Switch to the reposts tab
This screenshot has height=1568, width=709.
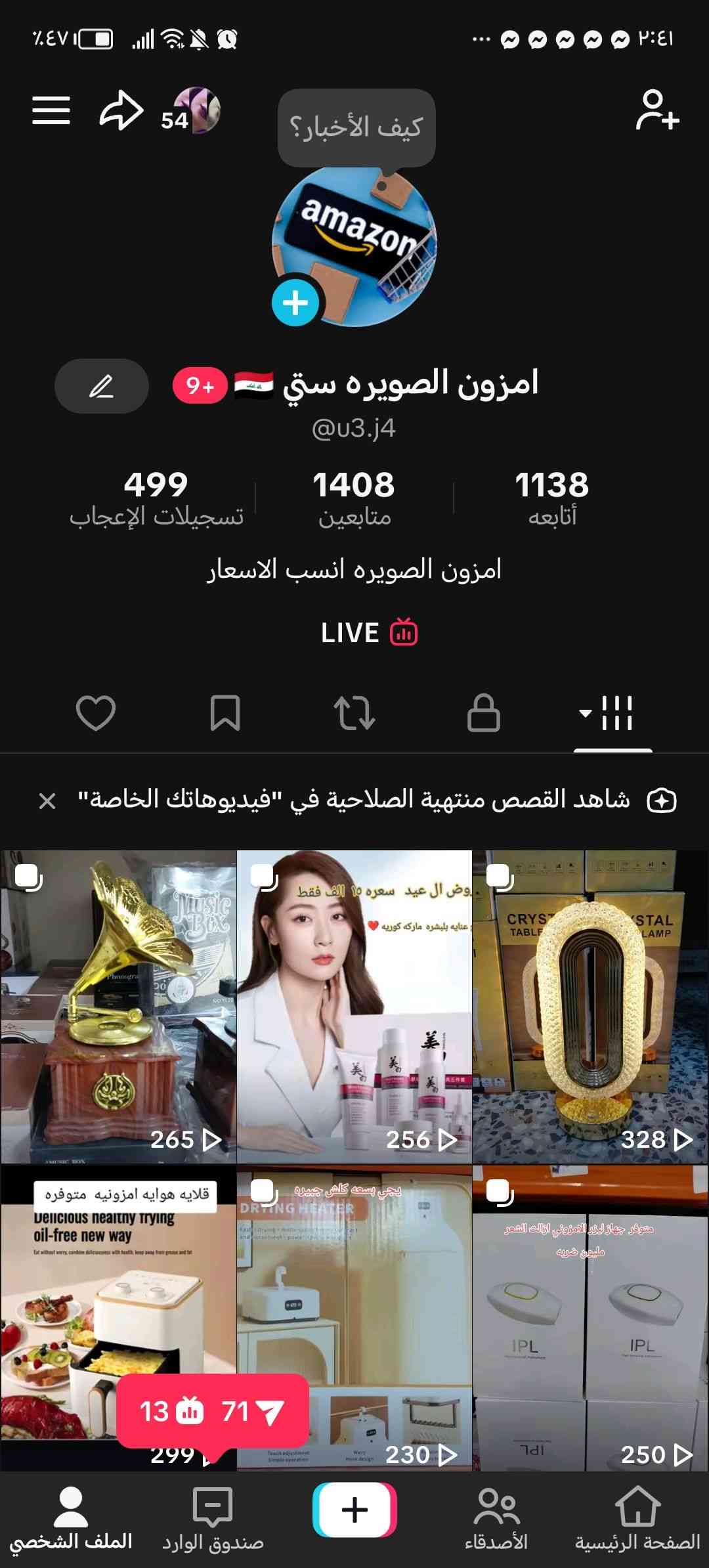(x=354, y=712)
